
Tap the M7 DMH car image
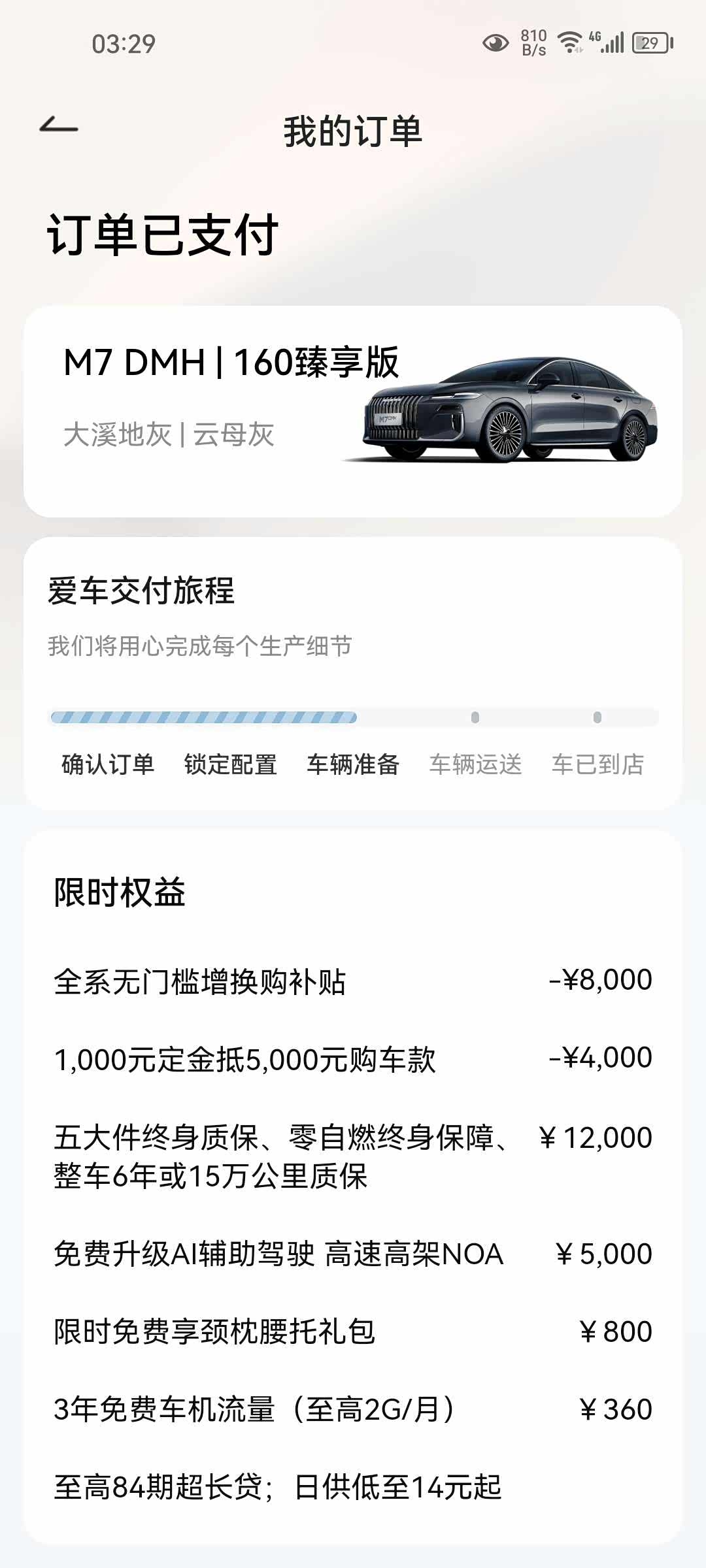coord(516,412)
